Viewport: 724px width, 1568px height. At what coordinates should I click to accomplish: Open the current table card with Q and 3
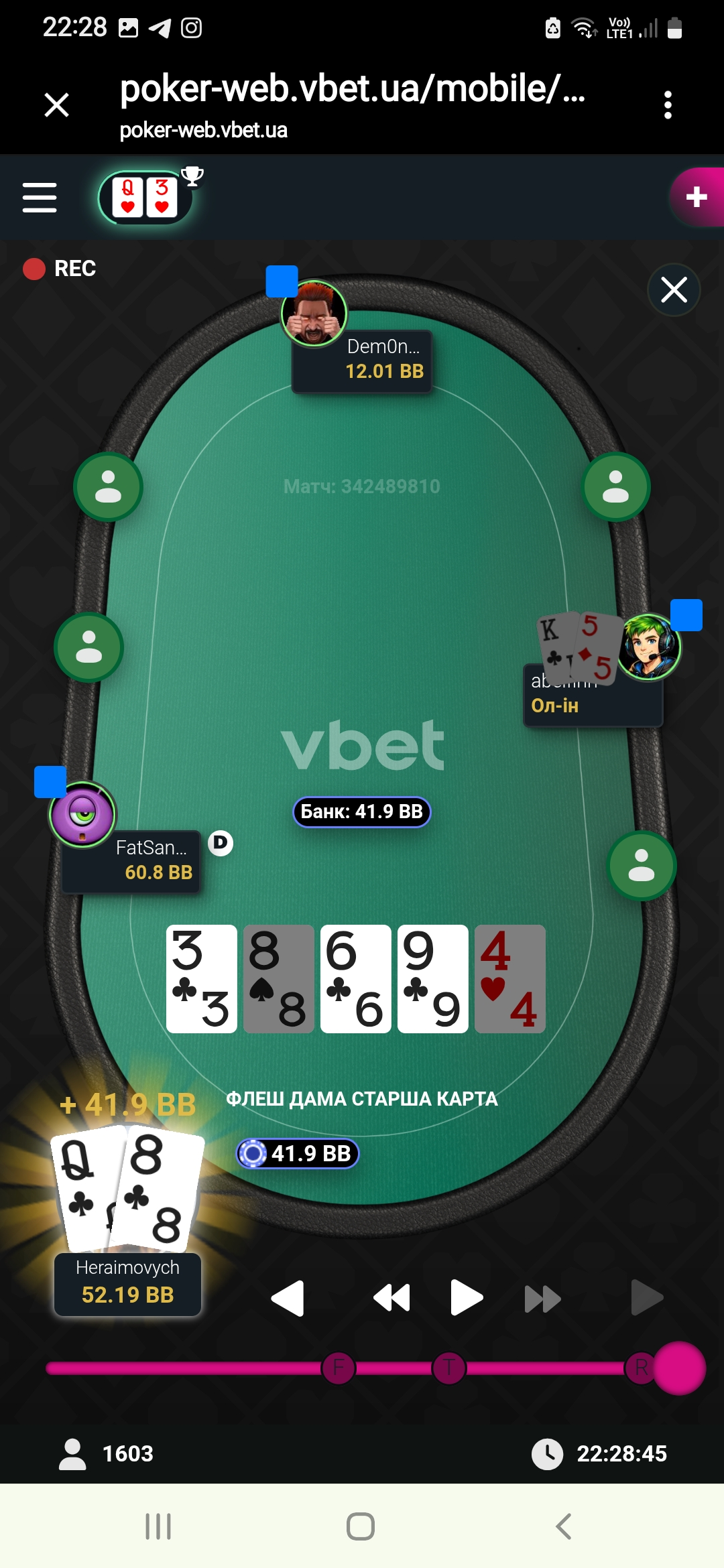click(145, 198)
